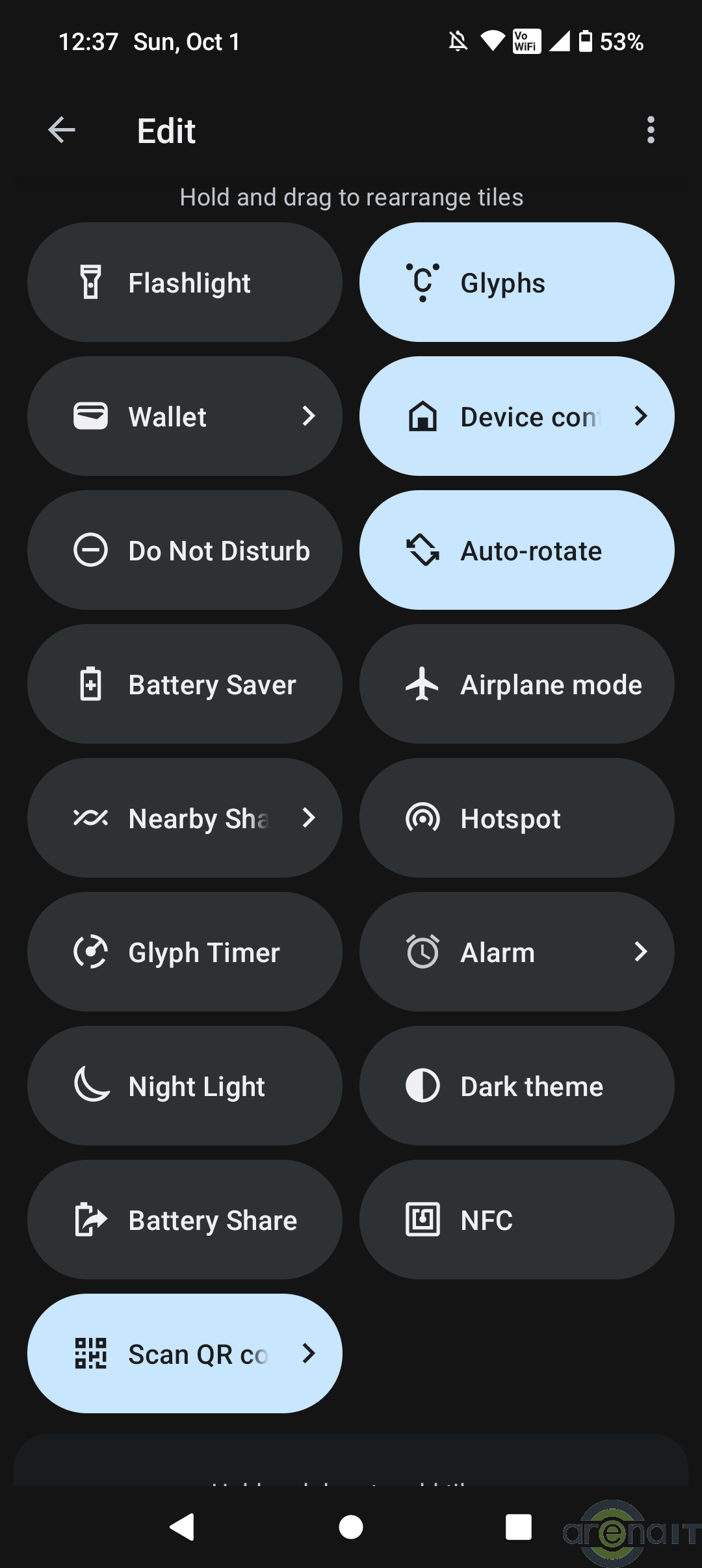Select the Nearby Share tile
Screen dimensions: 702x1568
185,818
